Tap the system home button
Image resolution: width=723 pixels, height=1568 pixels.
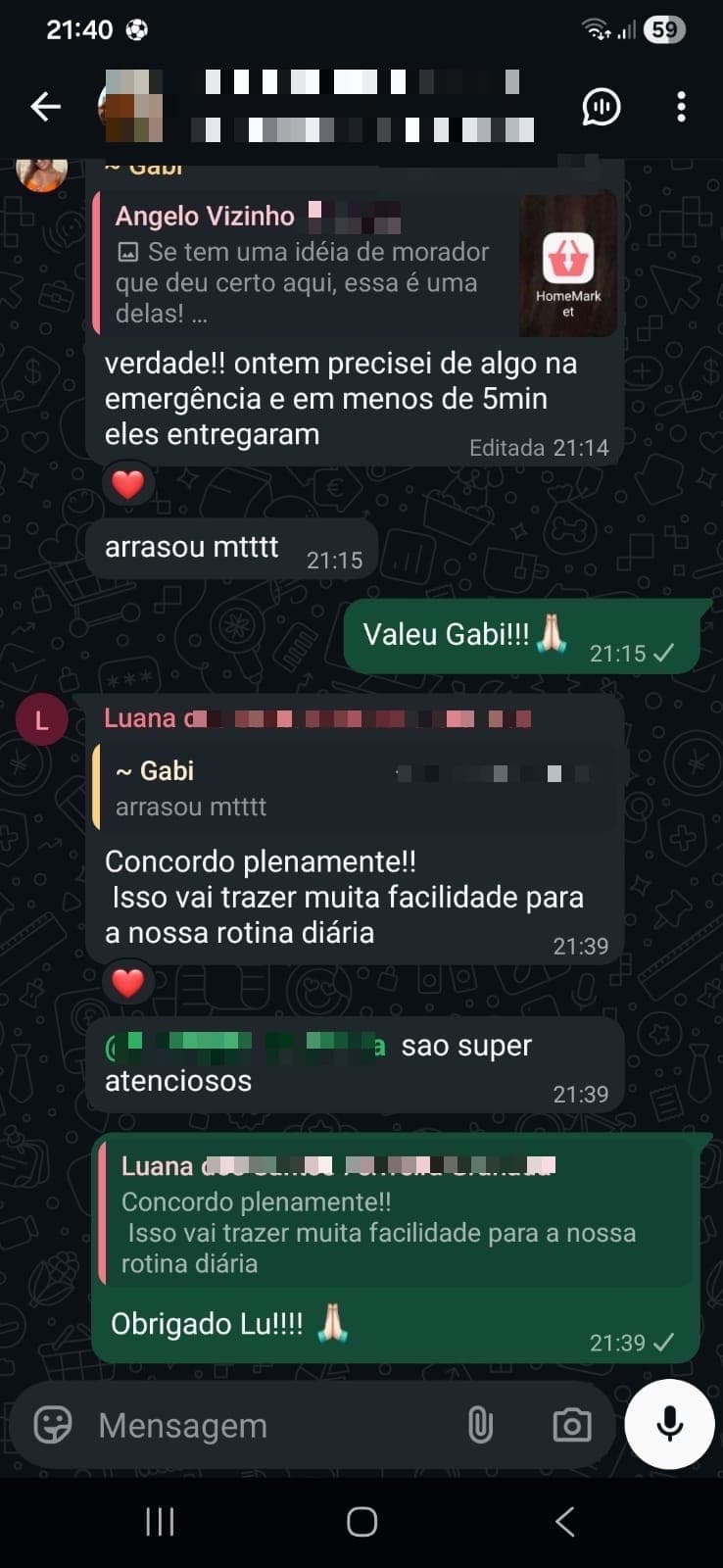click(361, 1522)
